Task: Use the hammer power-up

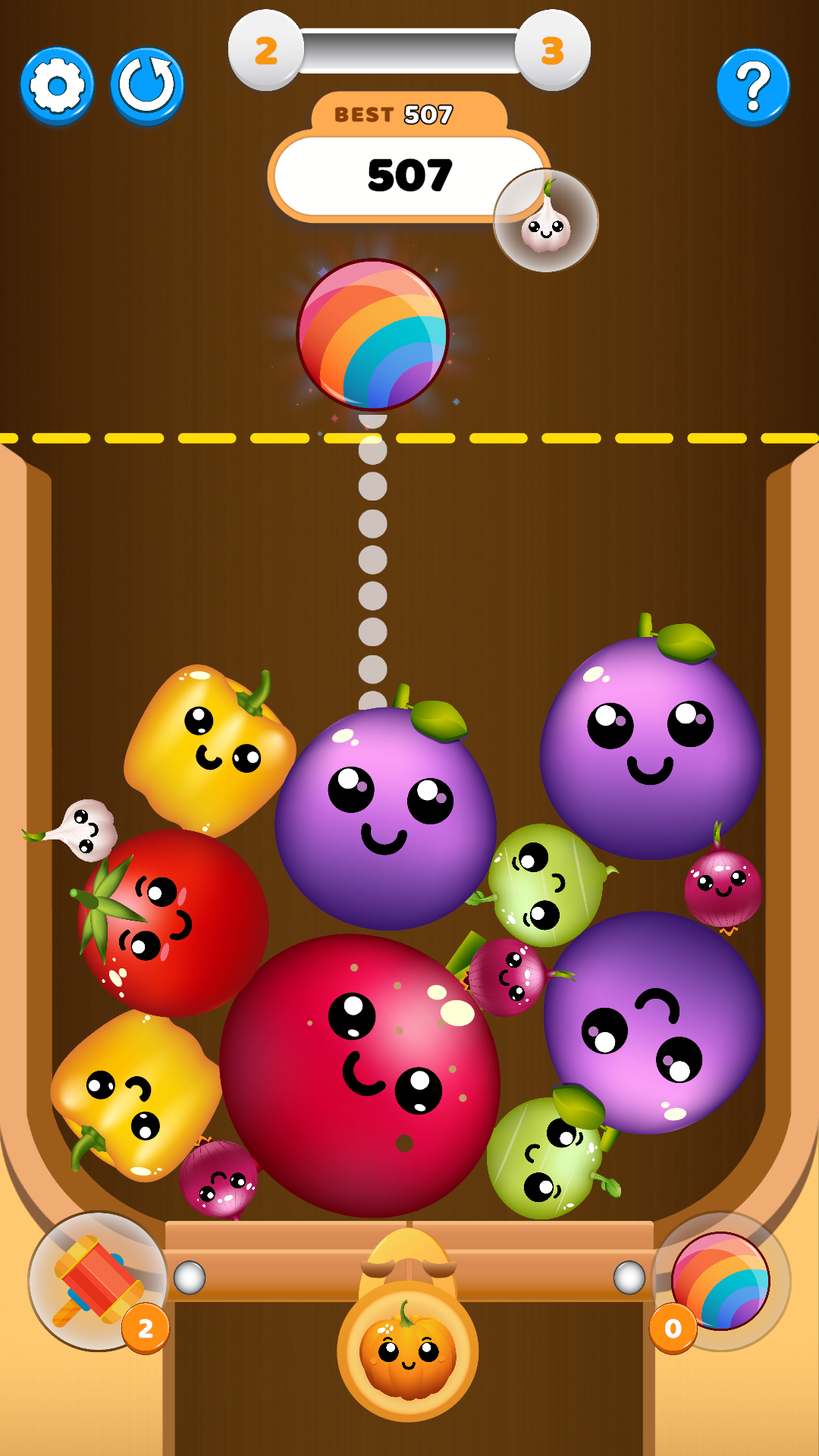Action: click(97, 1281)
